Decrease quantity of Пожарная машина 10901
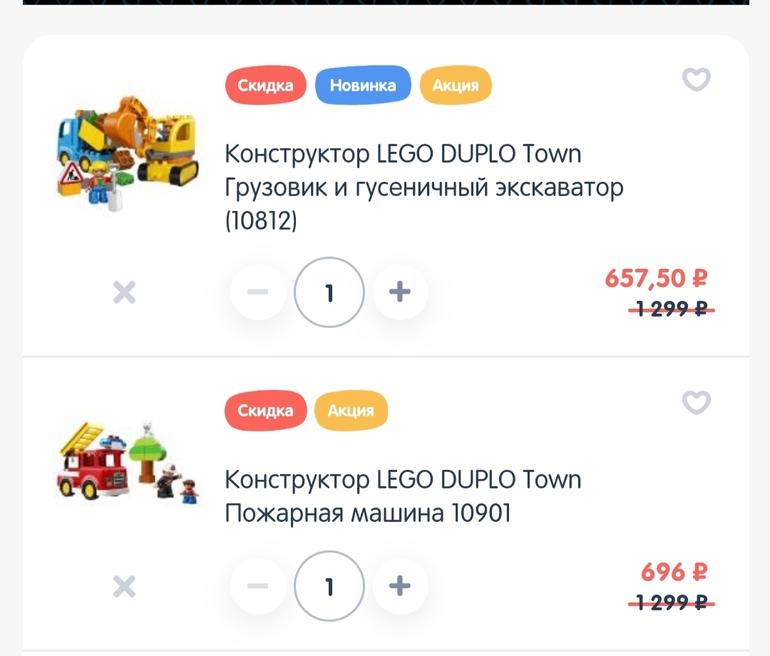Image resolution: width=770 pixels, height=656 pixels. tap(258, 586)
